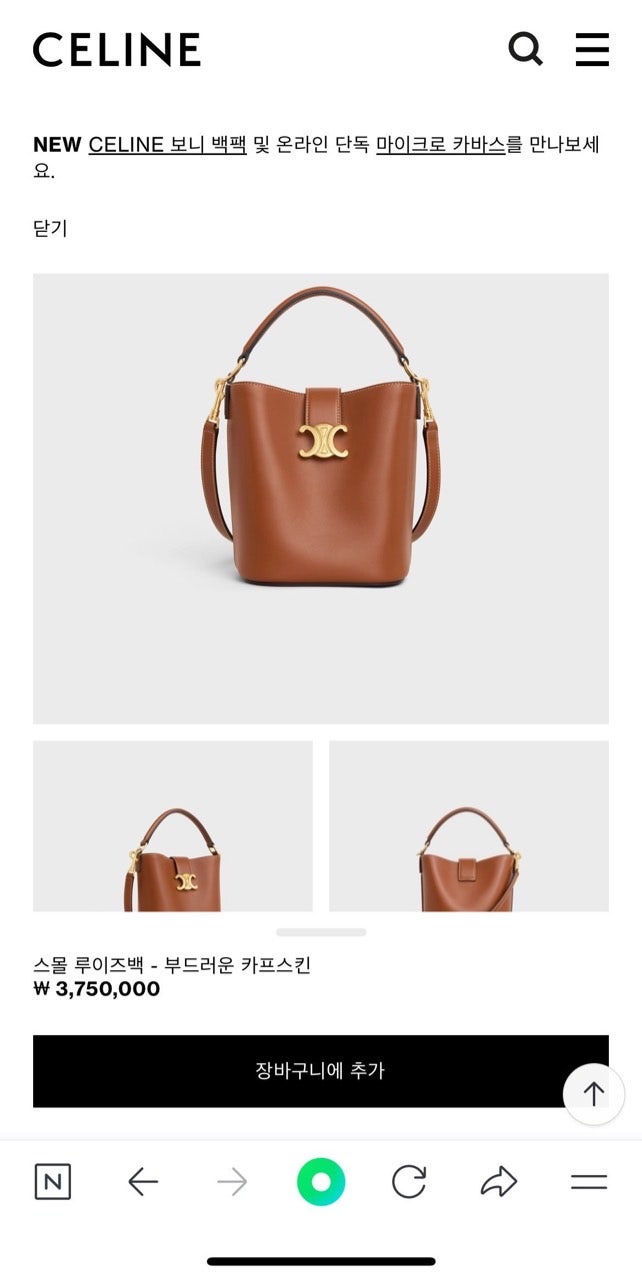This screenshot has width=642, height=1279.
Task: Go back to the previous page
Action: click(143, 1182)
